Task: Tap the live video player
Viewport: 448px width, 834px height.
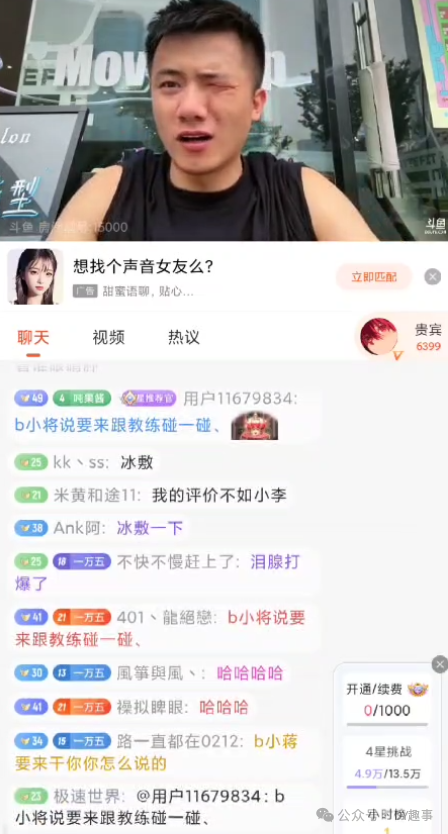Action: point(224,120)
